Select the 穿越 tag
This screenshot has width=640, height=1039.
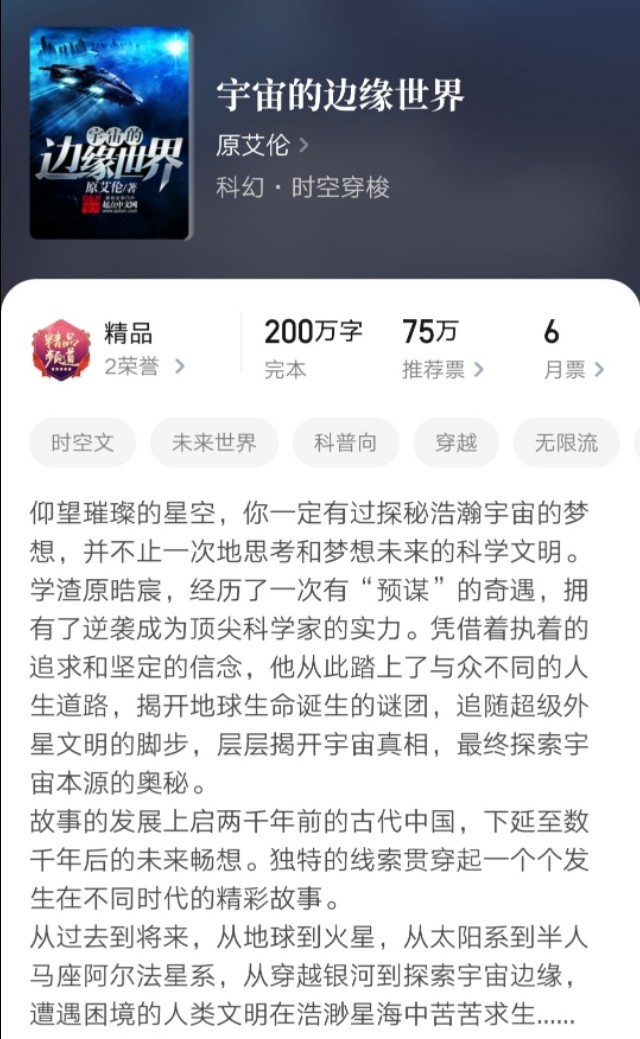456,443
